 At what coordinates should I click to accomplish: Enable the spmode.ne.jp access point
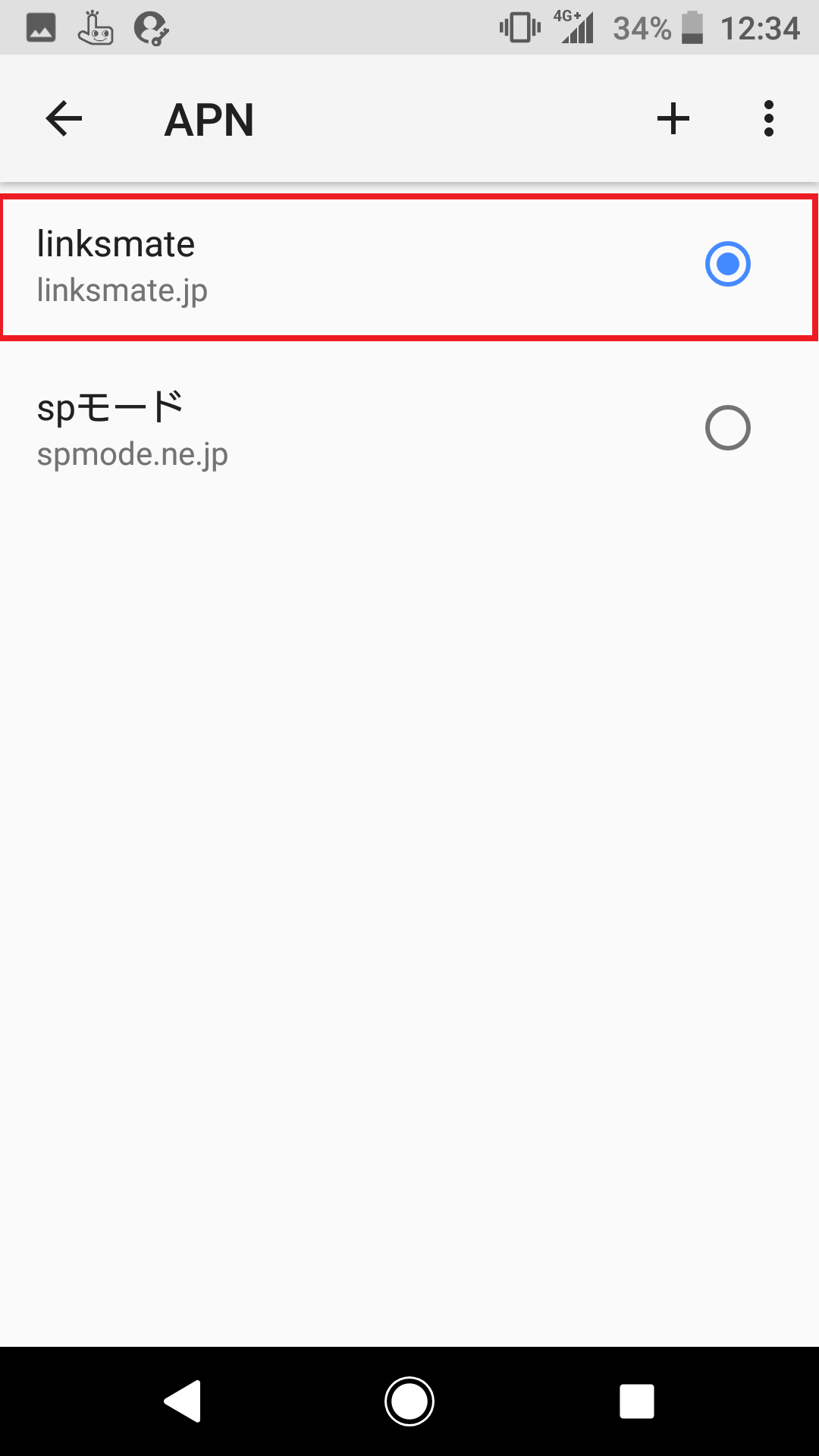coord(727,427)
